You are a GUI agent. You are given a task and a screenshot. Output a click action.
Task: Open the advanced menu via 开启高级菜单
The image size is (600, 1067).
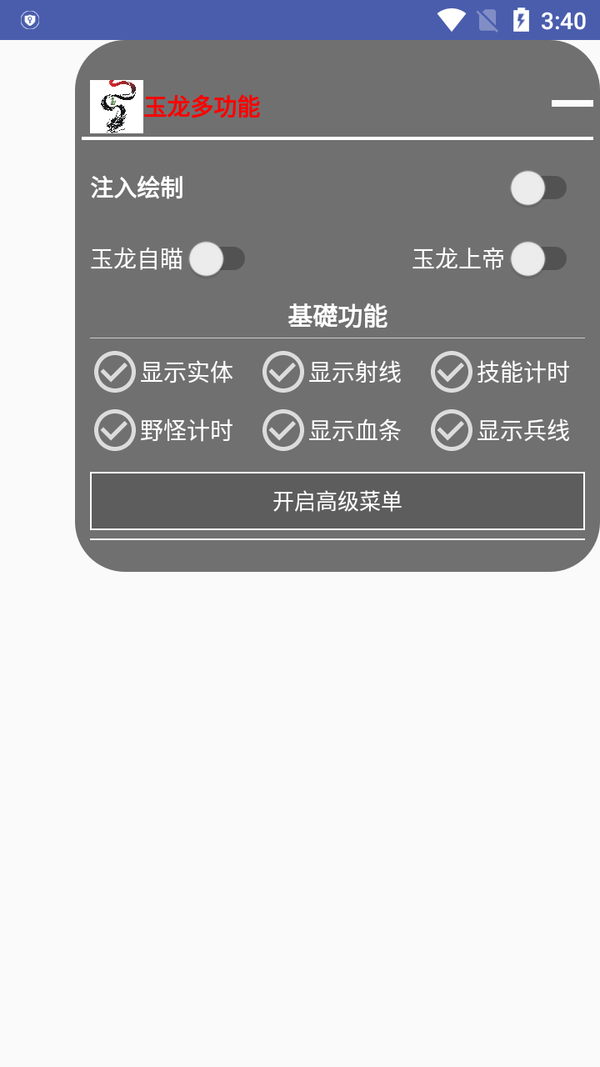337,501
